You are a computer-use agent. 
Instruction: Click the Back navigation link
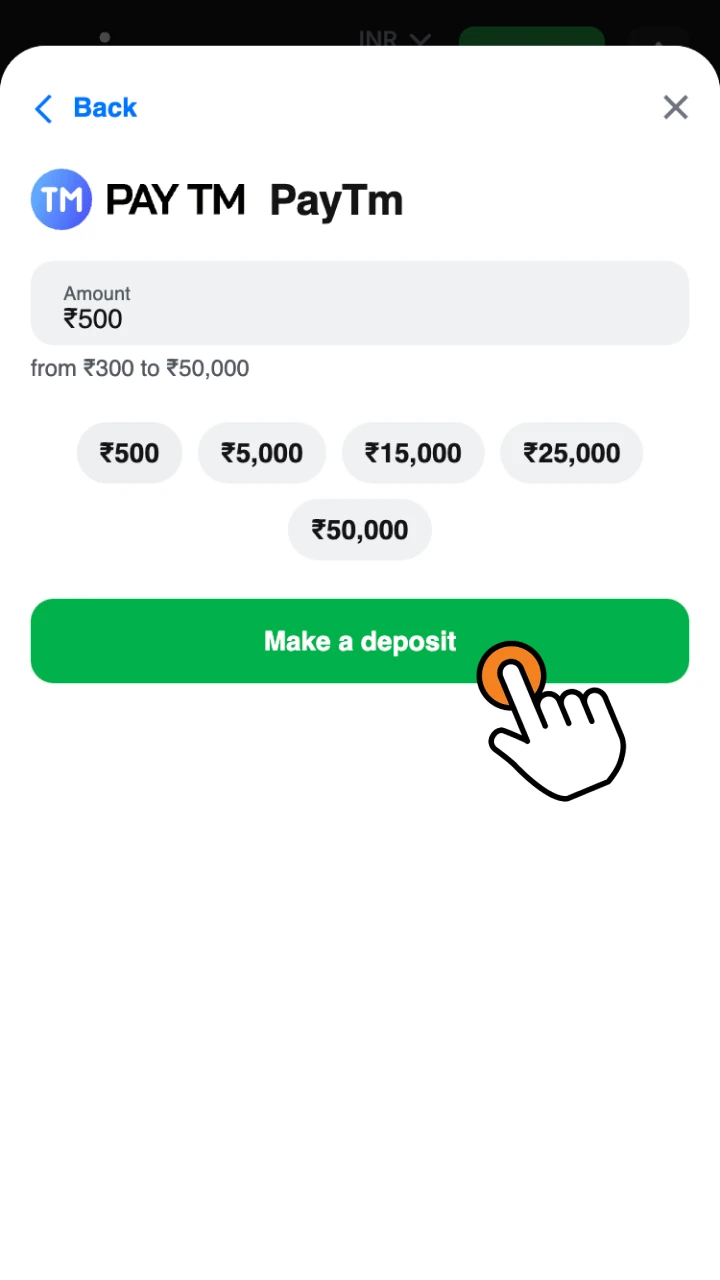105,107
